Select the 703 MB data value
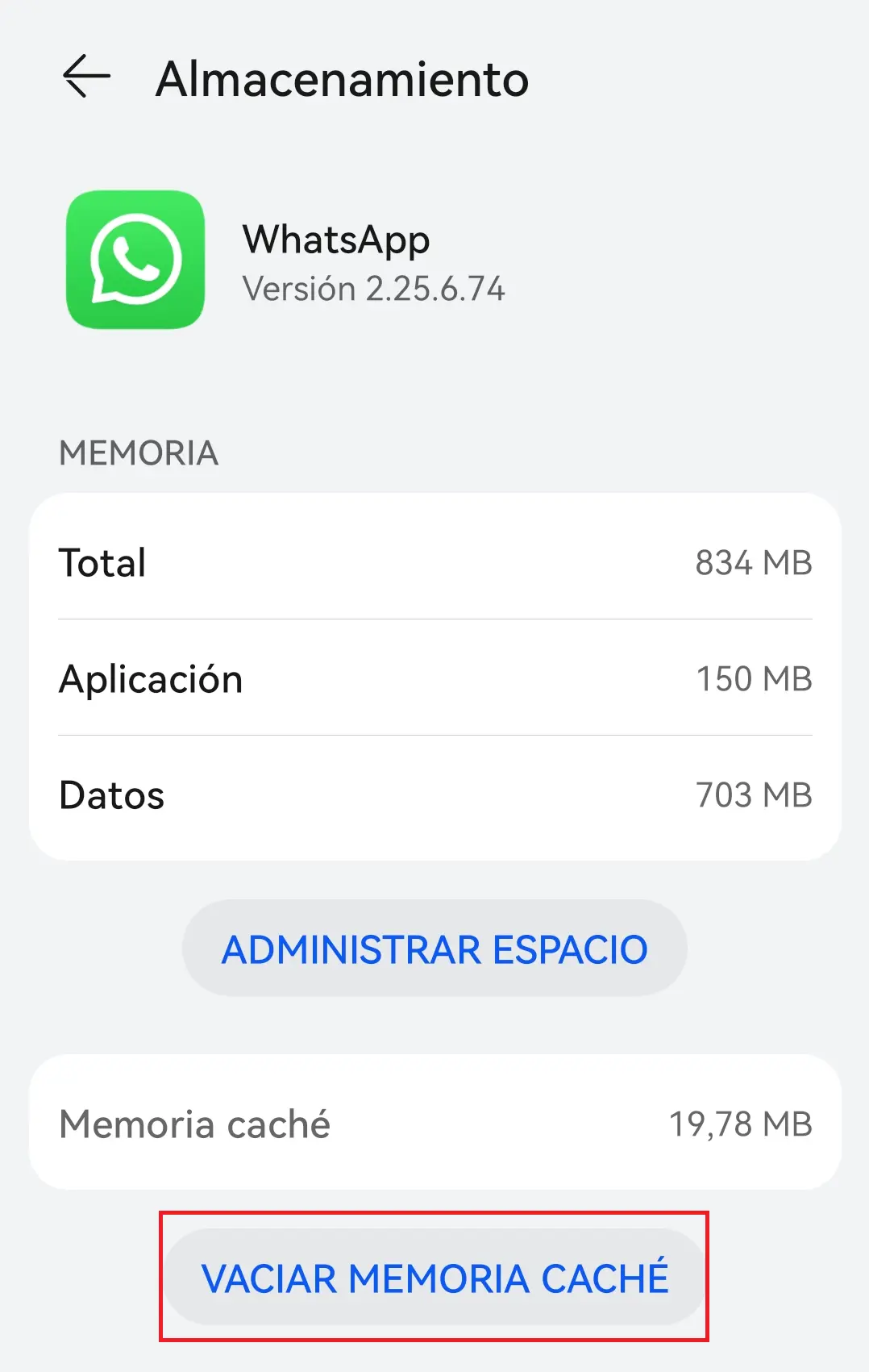Image resolution: width=869 pixels, height=1372 pixels. pos(755,795)
